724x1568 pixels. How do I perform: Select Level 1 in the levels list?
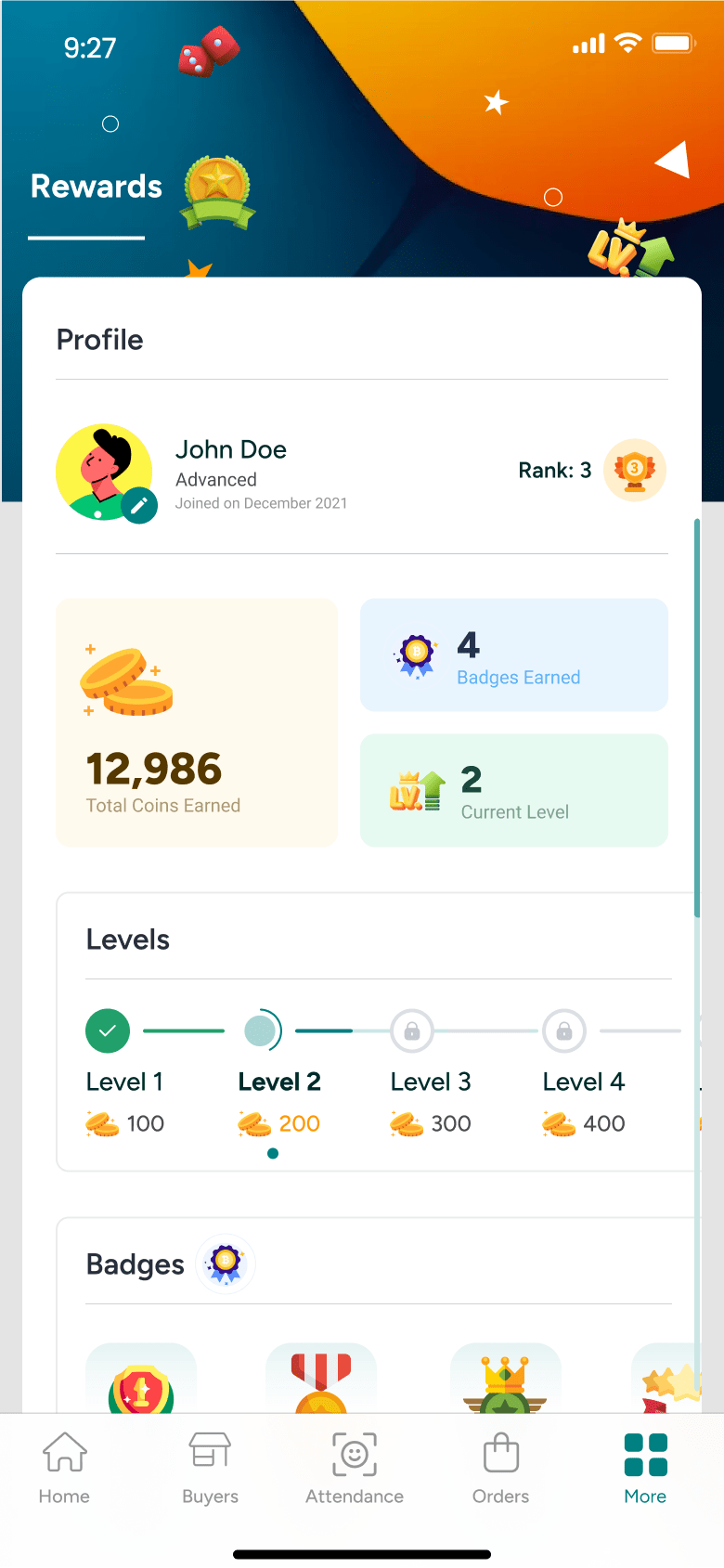tap(108, 1031)
